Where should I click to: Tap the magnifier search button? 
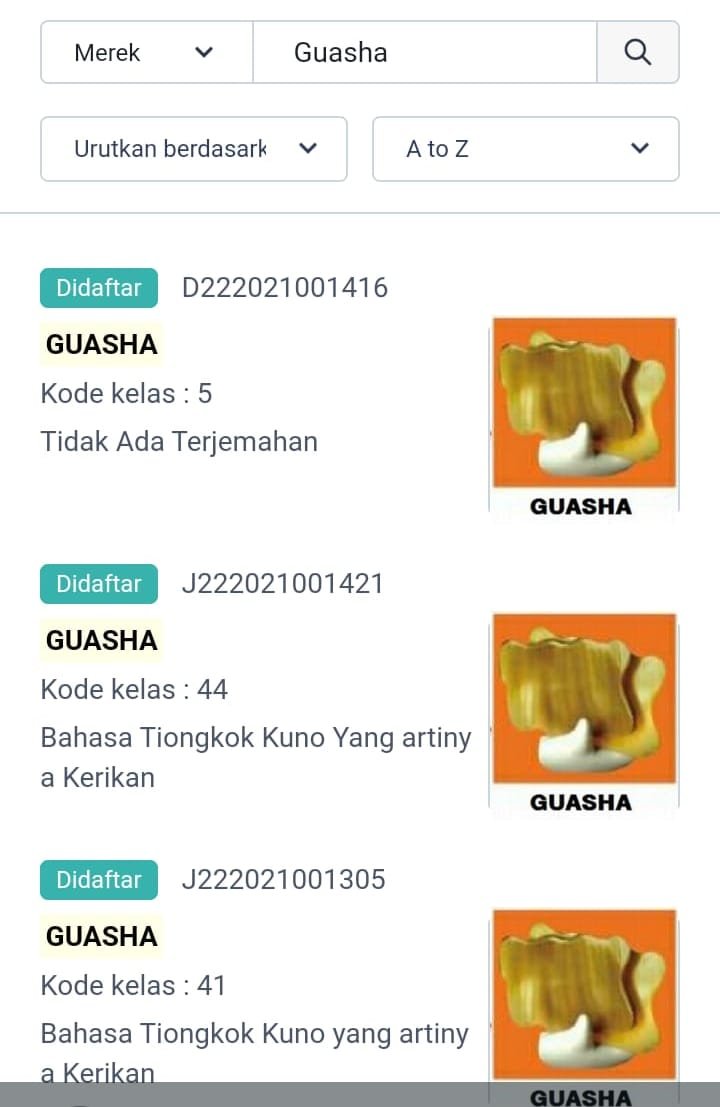click(x=637, y=52)
